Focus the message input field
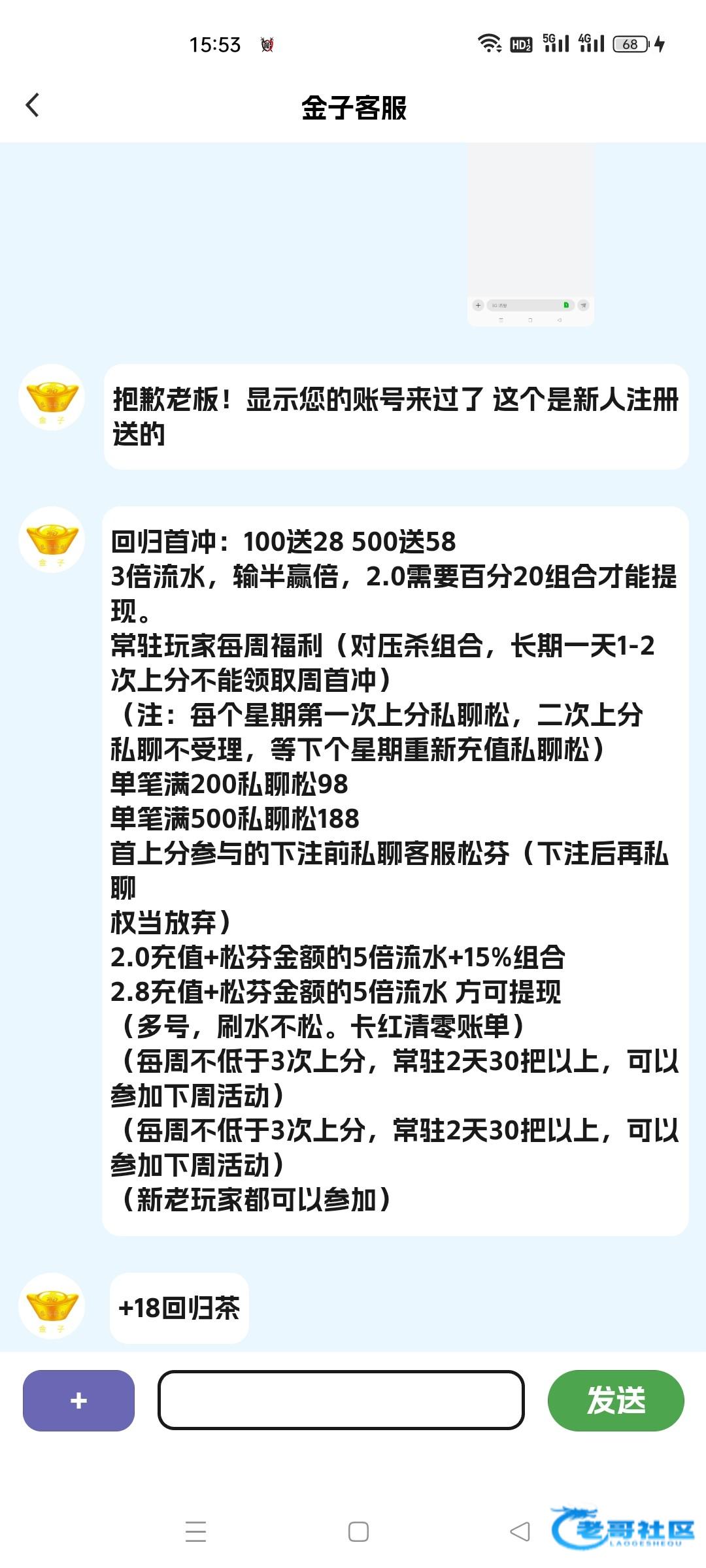This screenshot has height=1568, width=706. 341,1400
